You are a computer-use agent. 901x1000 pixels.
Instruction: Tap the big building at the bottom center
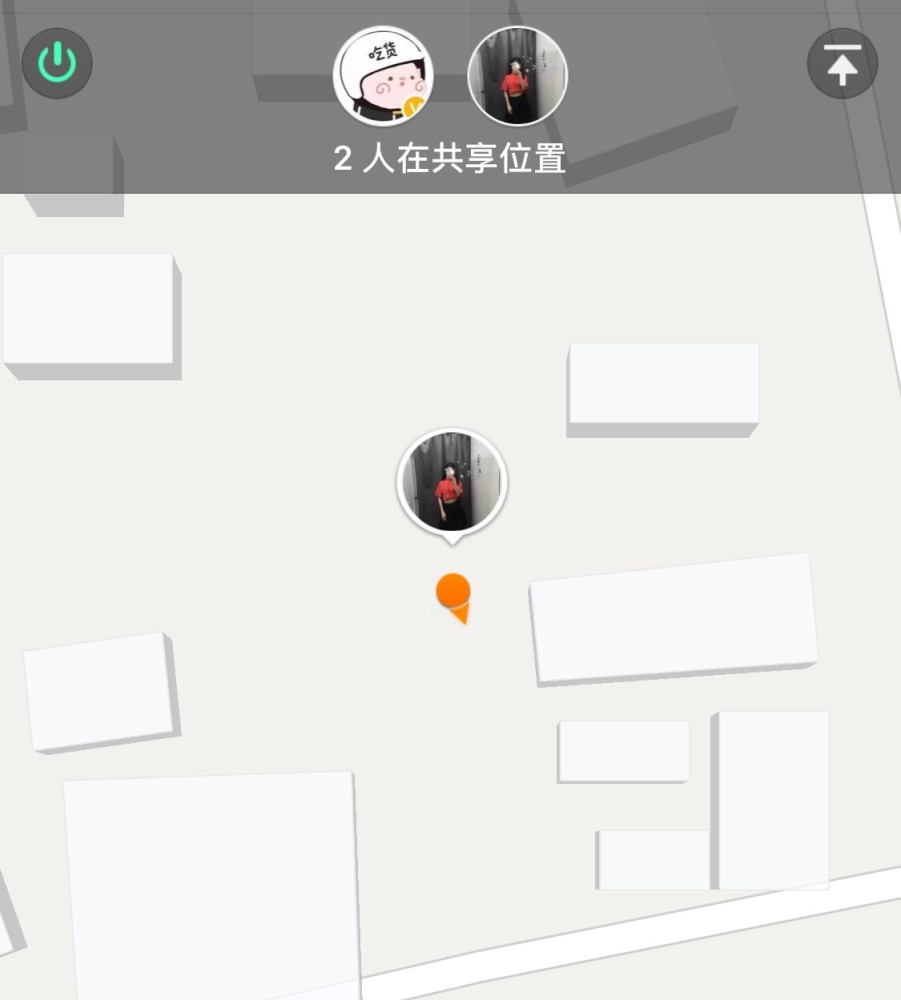coord(210,890)
